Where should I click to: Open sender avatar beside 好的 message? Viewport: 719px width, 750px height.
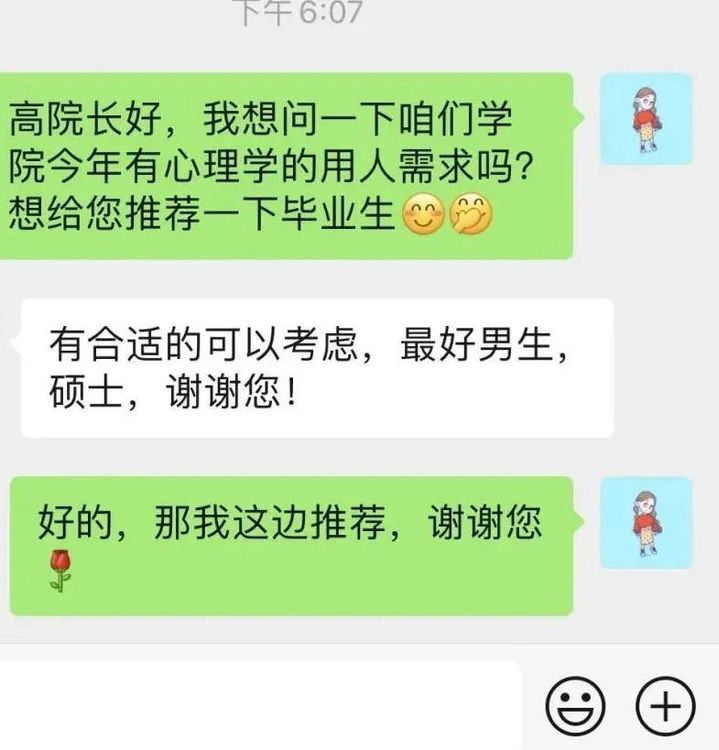645,522
